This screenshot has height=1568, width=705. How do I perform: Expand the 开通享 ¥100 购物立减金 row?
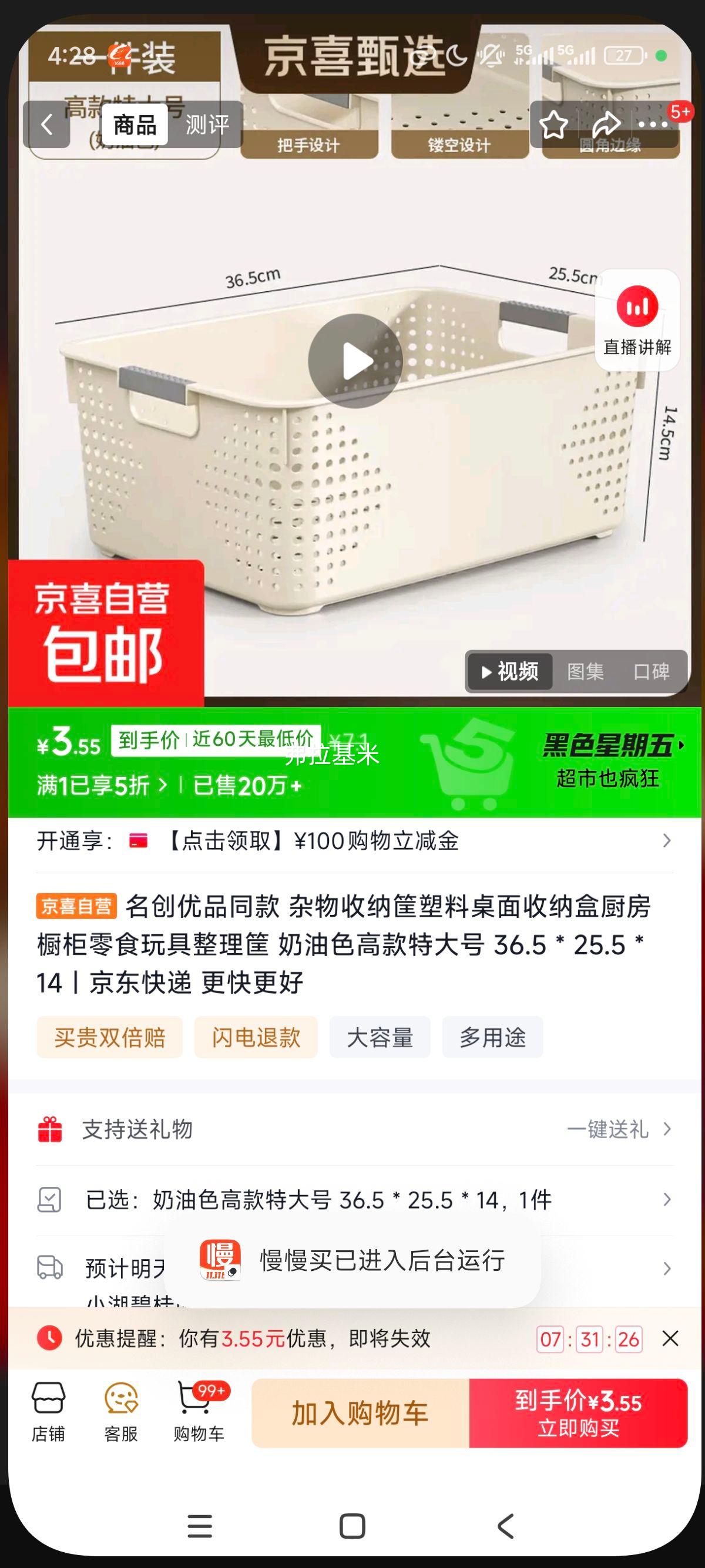pos(353,841)
